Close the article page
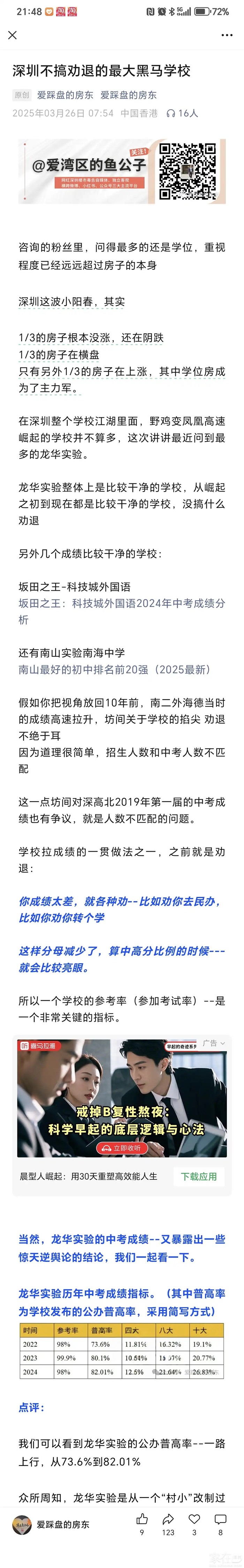This screenshot has width=244, height=1568. 12,35
